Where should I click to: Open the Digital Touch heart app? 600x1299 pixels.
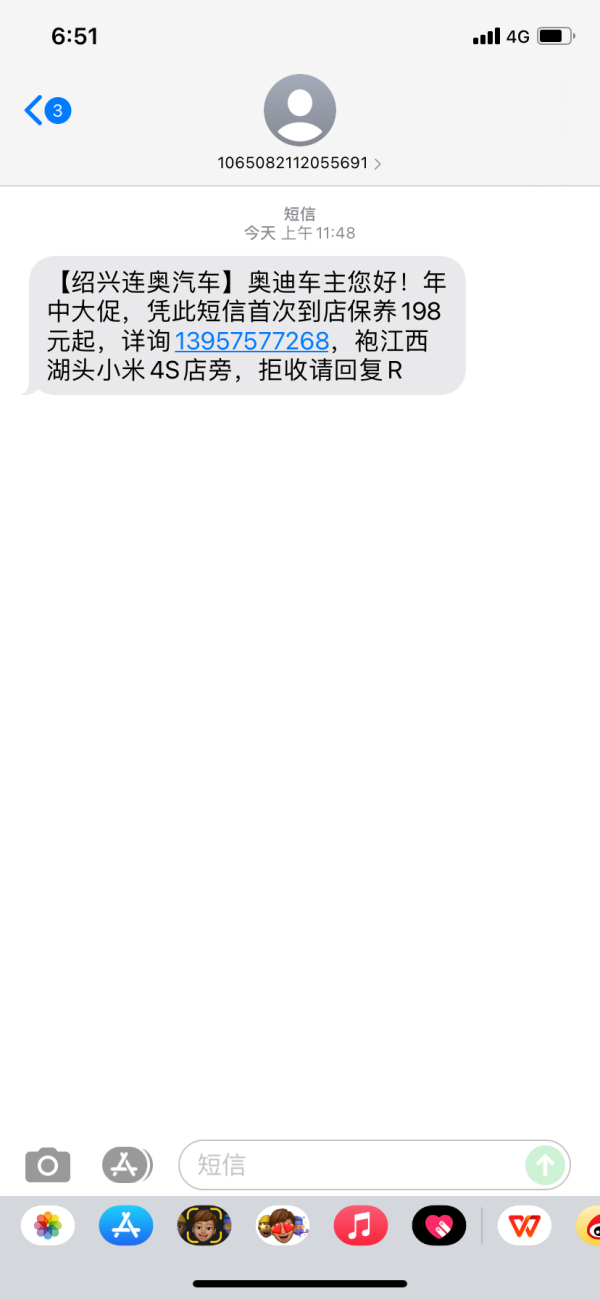[x=438, y=1225]
